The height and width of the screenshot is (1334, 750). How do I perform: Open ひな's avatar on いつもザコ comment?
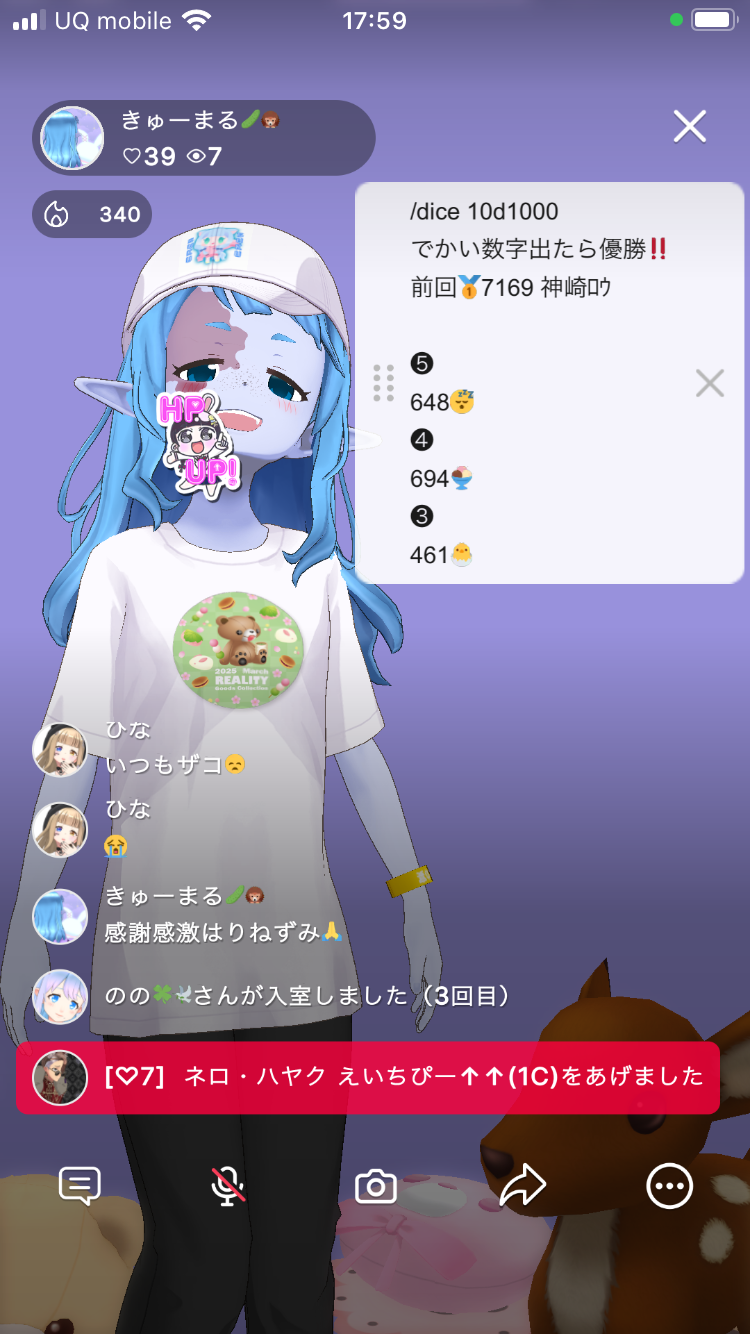click(x=60, y=750)
